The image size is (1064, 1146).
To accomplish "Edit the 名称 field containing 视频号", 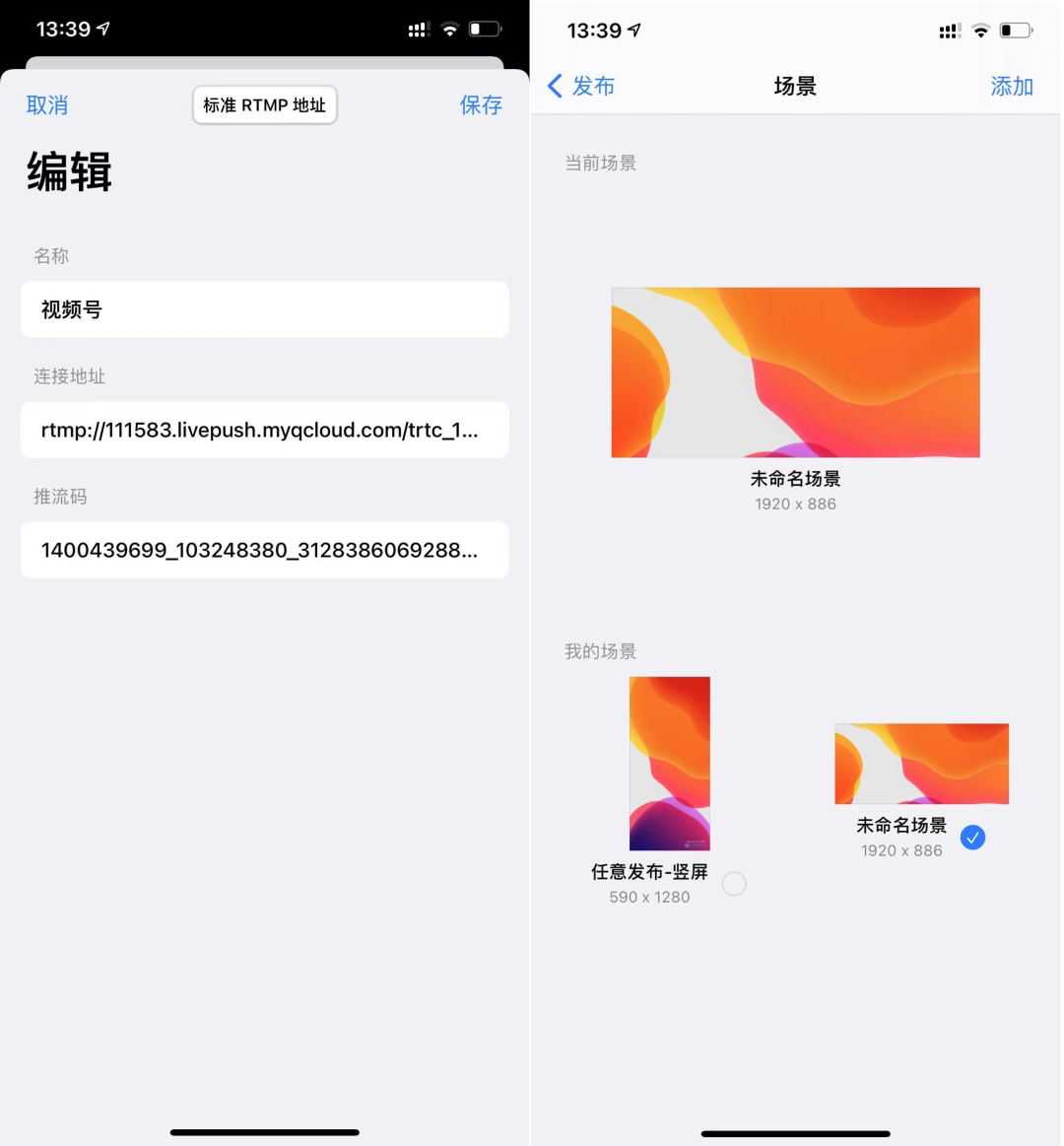I will pyautogui.click(x=264, y=309).
